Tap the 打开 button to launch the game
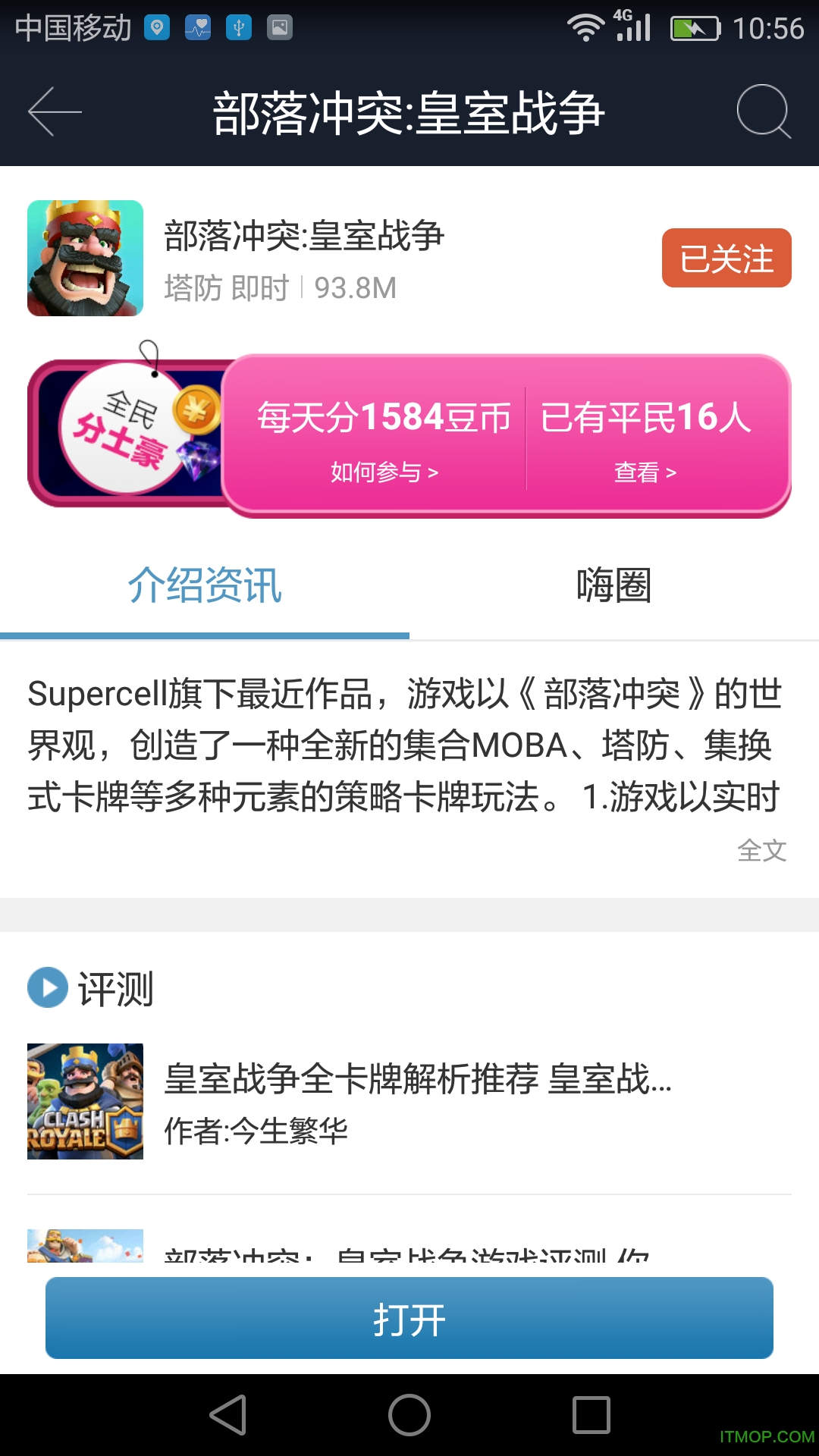The height and width of the screenshot is (1456, 819). click(x=409, y=1319)
